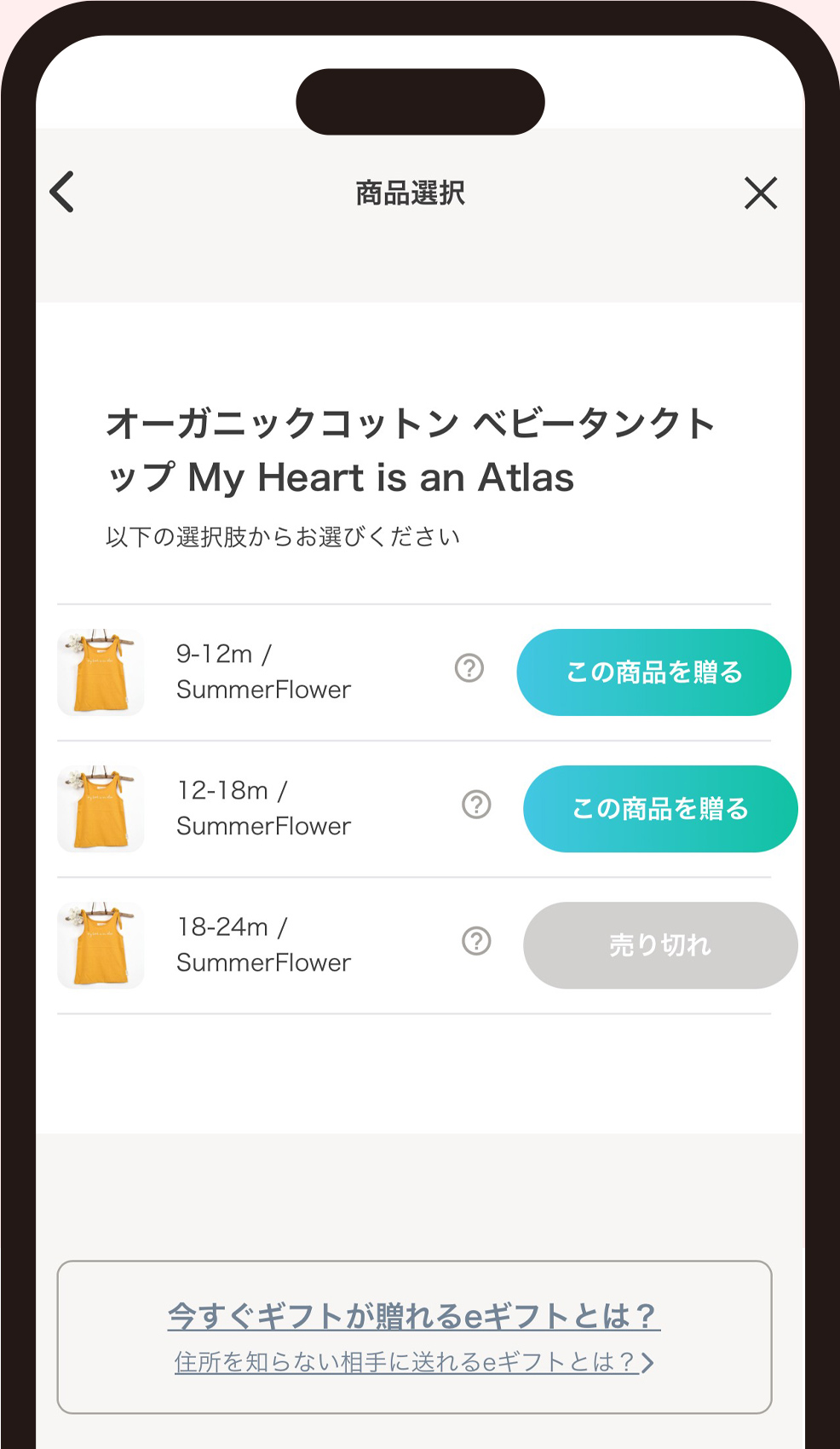Select the 商品選択 title header
The image size is (840, 1449).
(x=411, y=192)
